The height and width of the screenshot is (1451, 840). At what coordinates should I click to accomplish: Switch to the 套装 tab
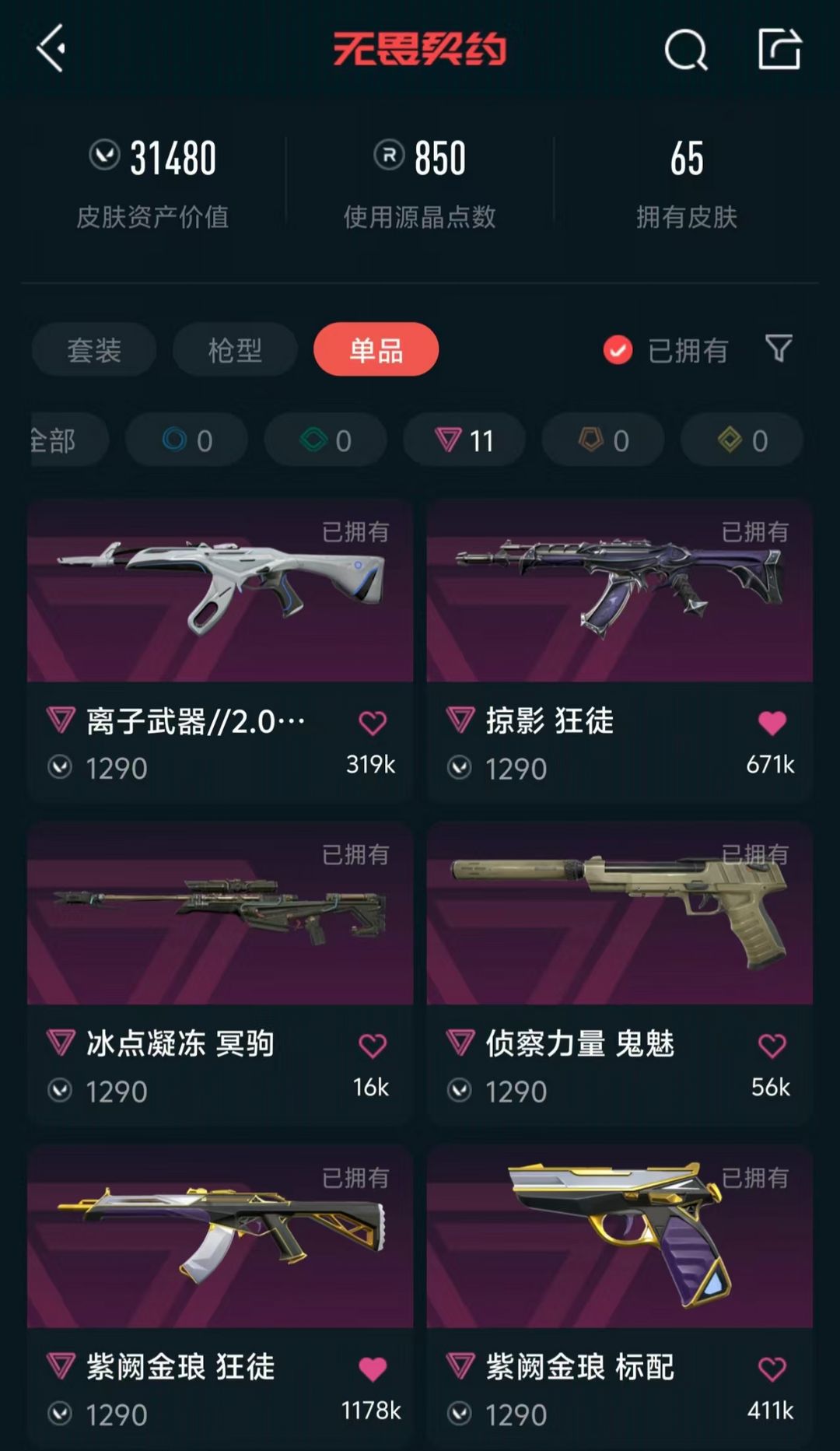pyautogui.click(x=94, y=349)
